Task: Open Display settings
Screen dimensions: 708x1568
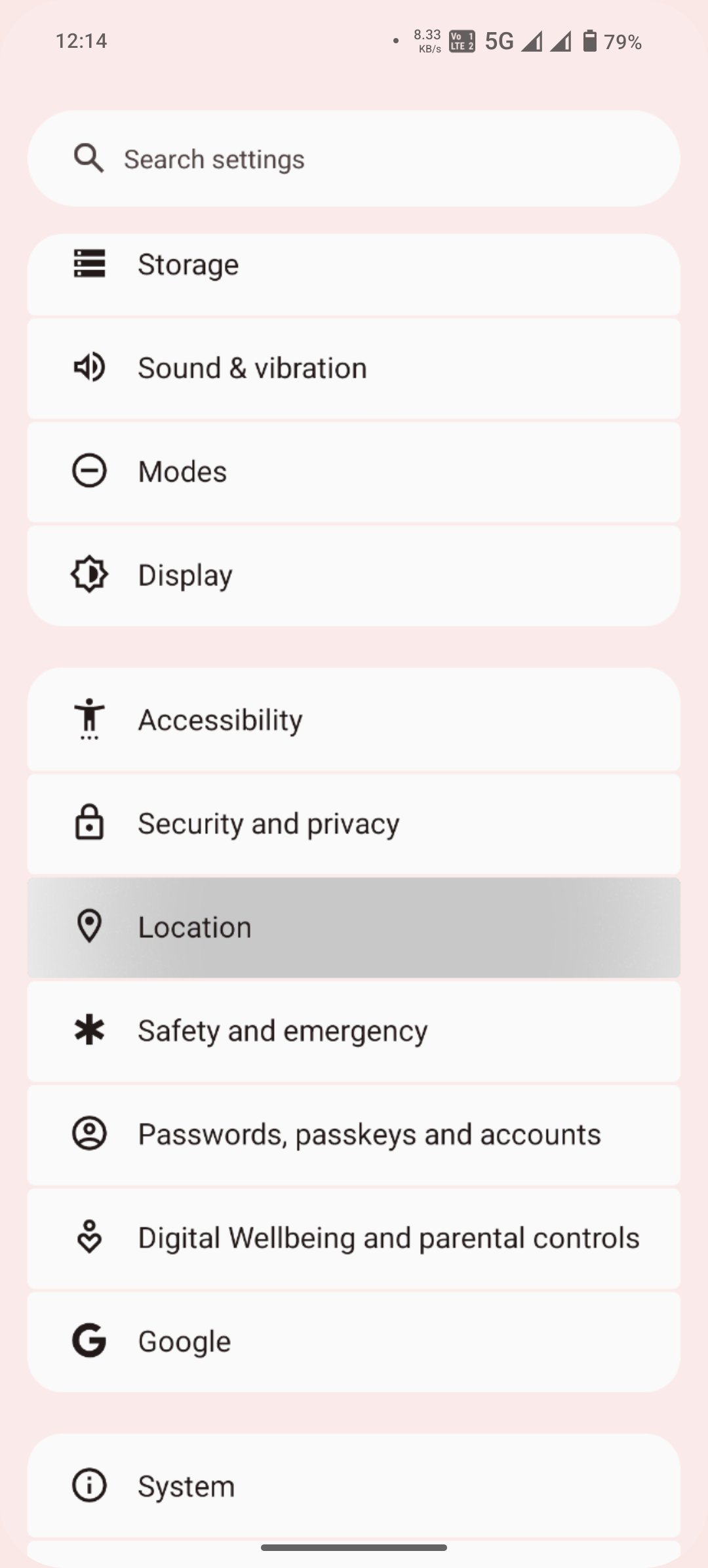Action: [x=354, y=575]
